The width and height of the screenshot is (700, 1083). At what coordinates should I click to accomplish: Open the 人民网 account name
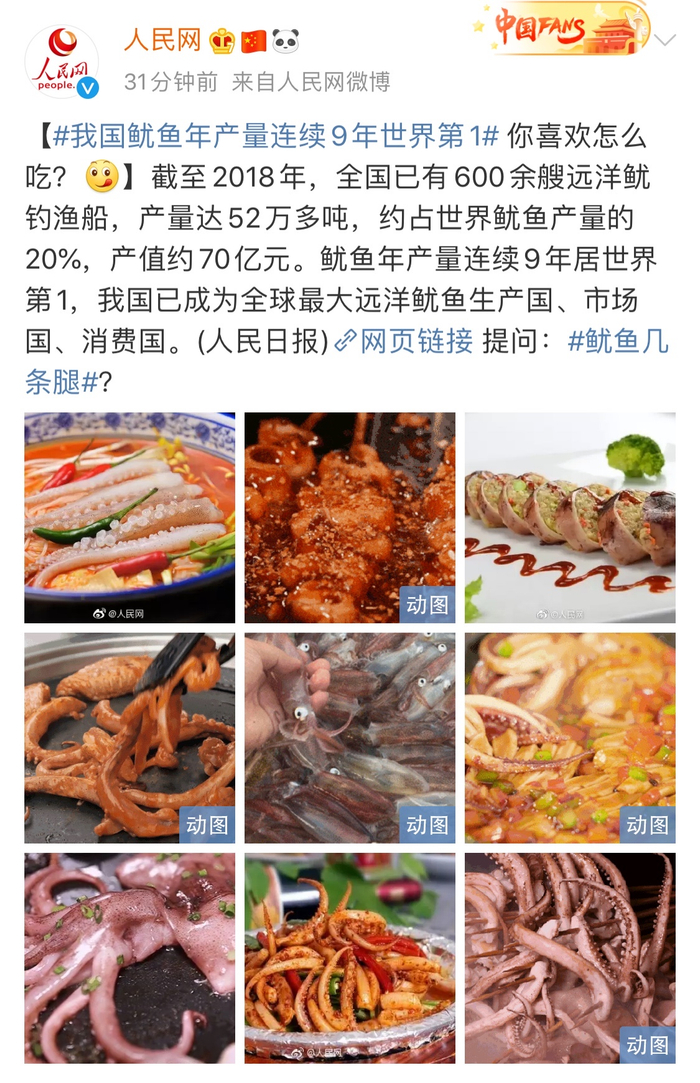pyautogui.click(x=162, y=41)
